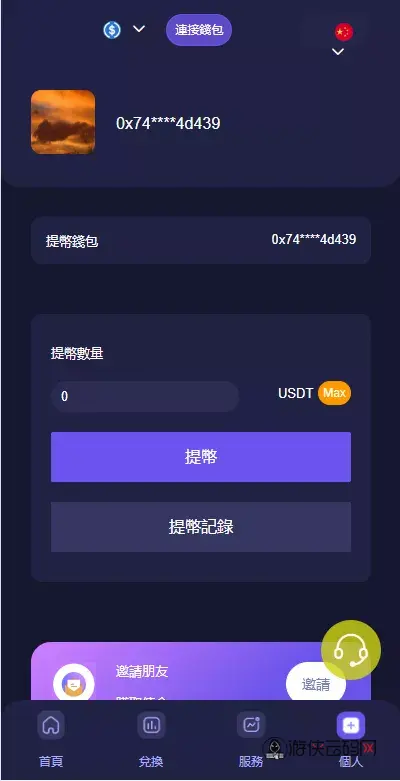Screen dimensions: 400x781
Task: Open the language flag dropdown
Action: click(x=343, y=39)
